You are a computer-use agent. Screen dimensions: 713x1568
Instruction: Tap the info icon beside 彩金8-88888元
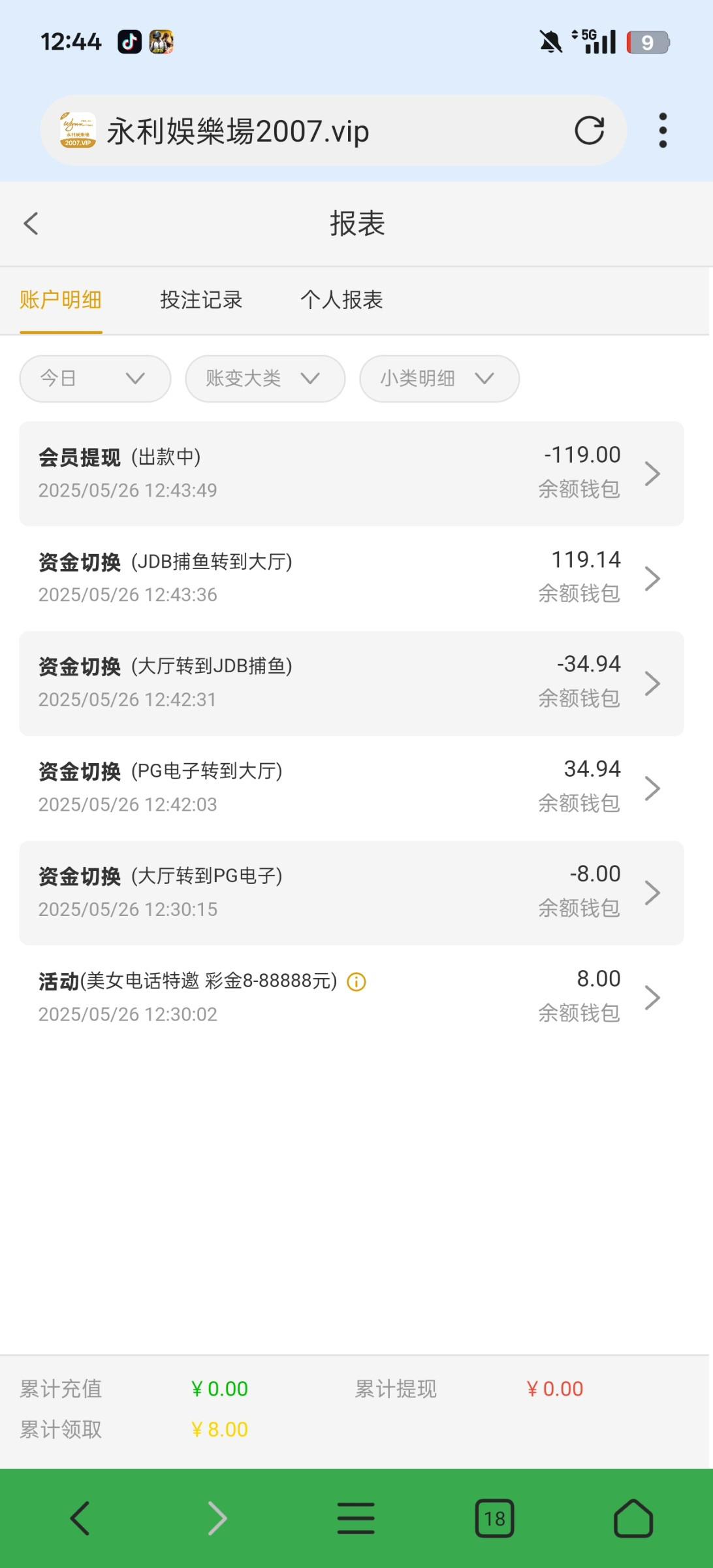tap(356, 982)
